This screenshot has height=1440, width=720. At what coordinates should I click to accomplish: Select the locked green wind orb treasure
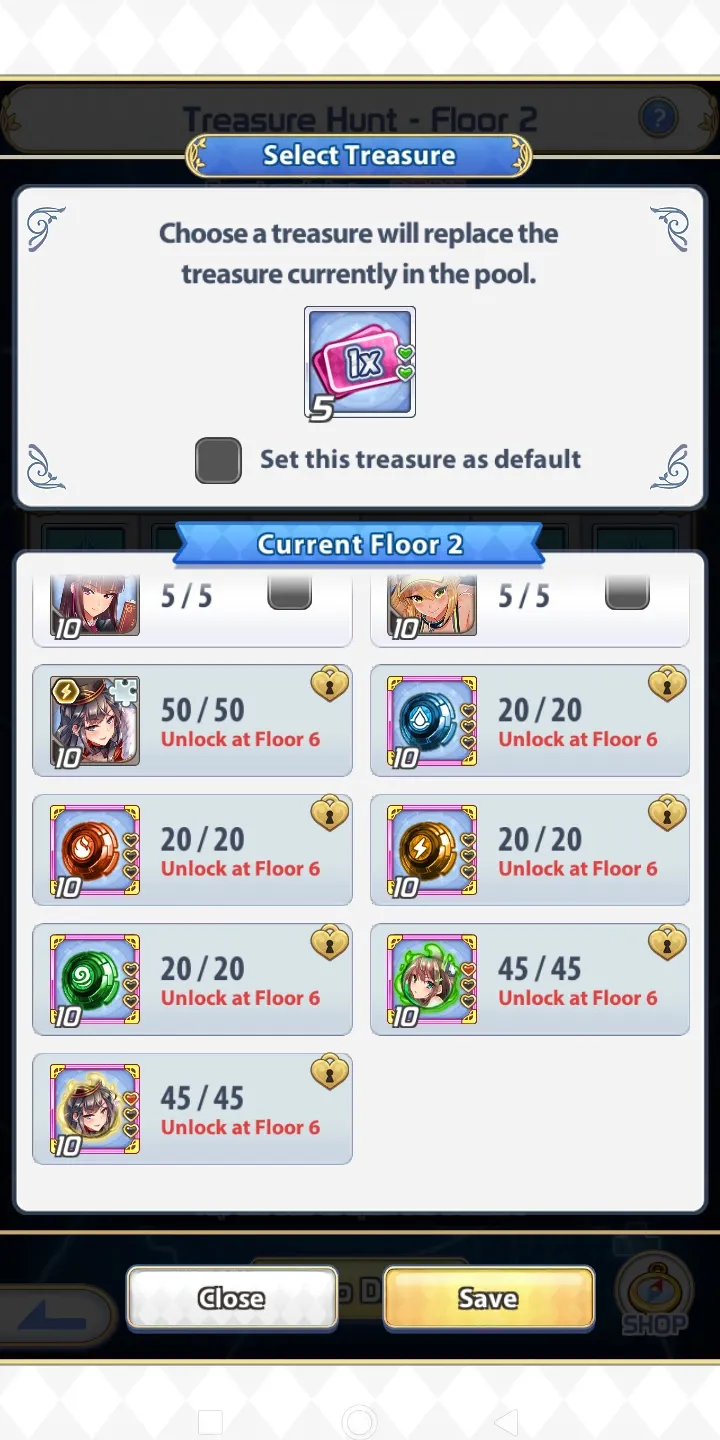(x=192, y=979)
